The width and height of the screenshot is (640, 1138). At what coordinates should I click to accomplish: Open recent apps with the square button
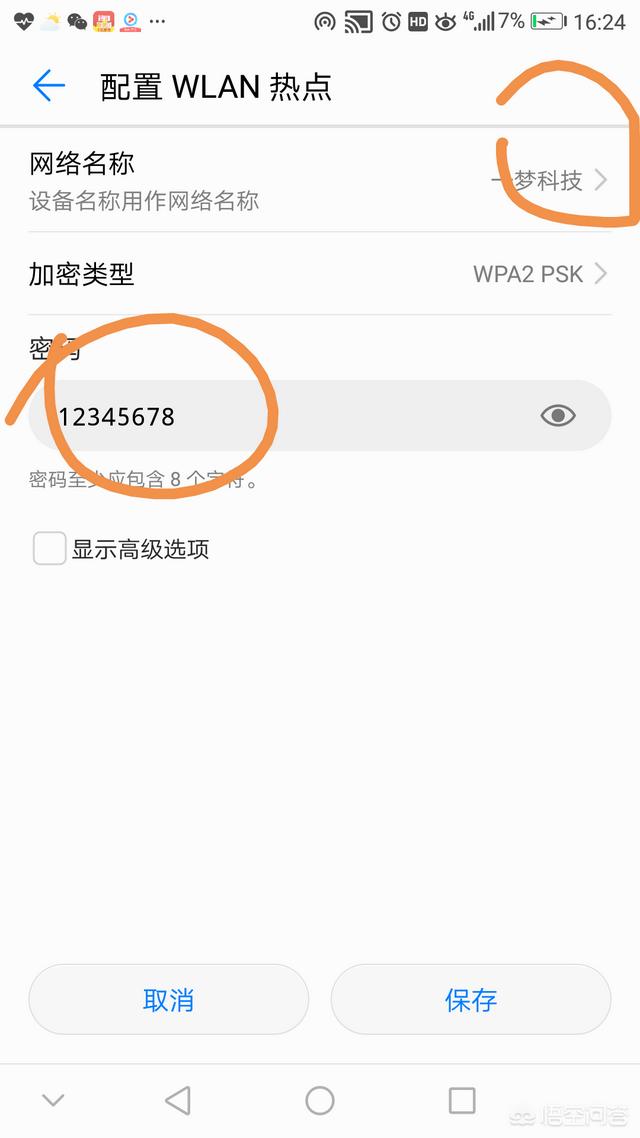pos(462,1100)
